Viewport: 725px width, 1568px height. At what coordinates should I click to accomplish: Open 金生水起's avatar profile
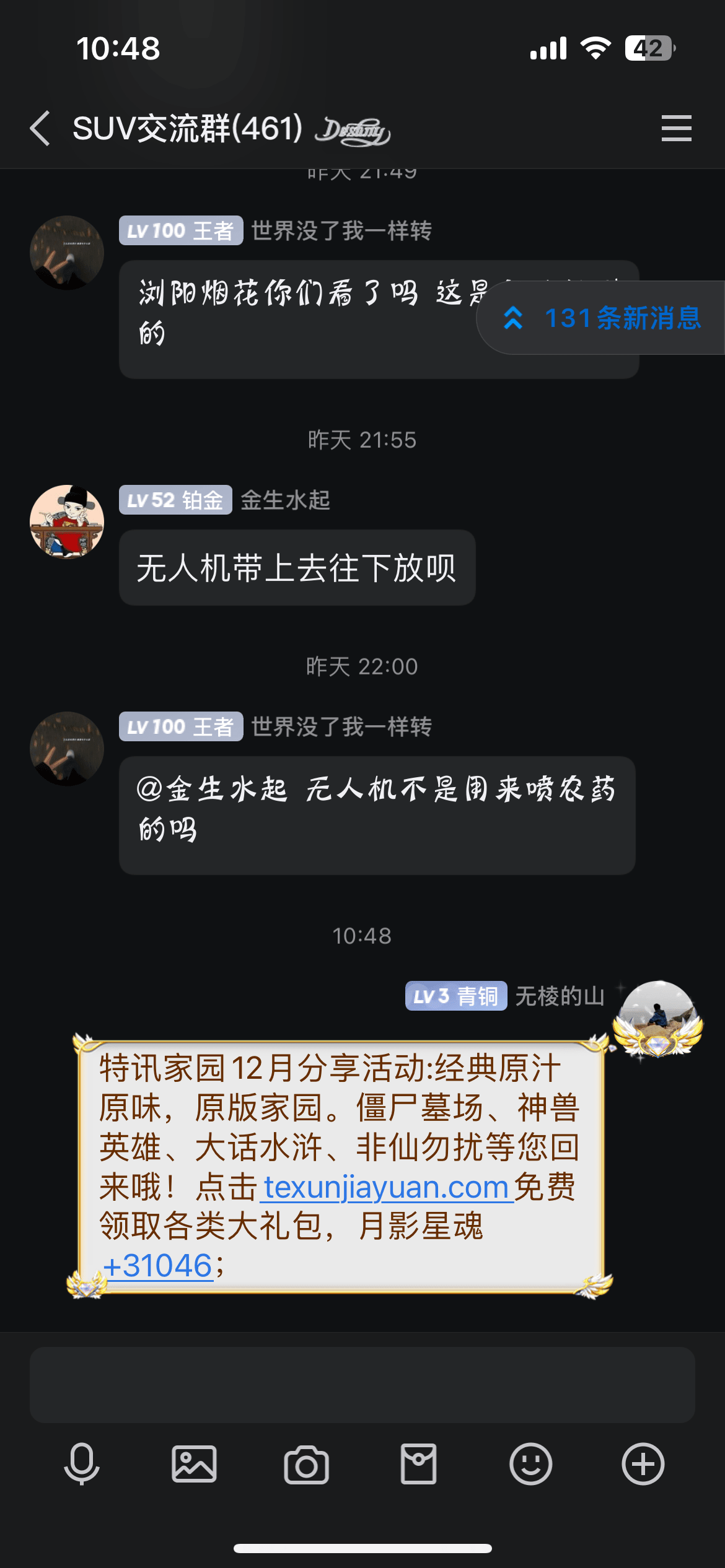(67, 521)
